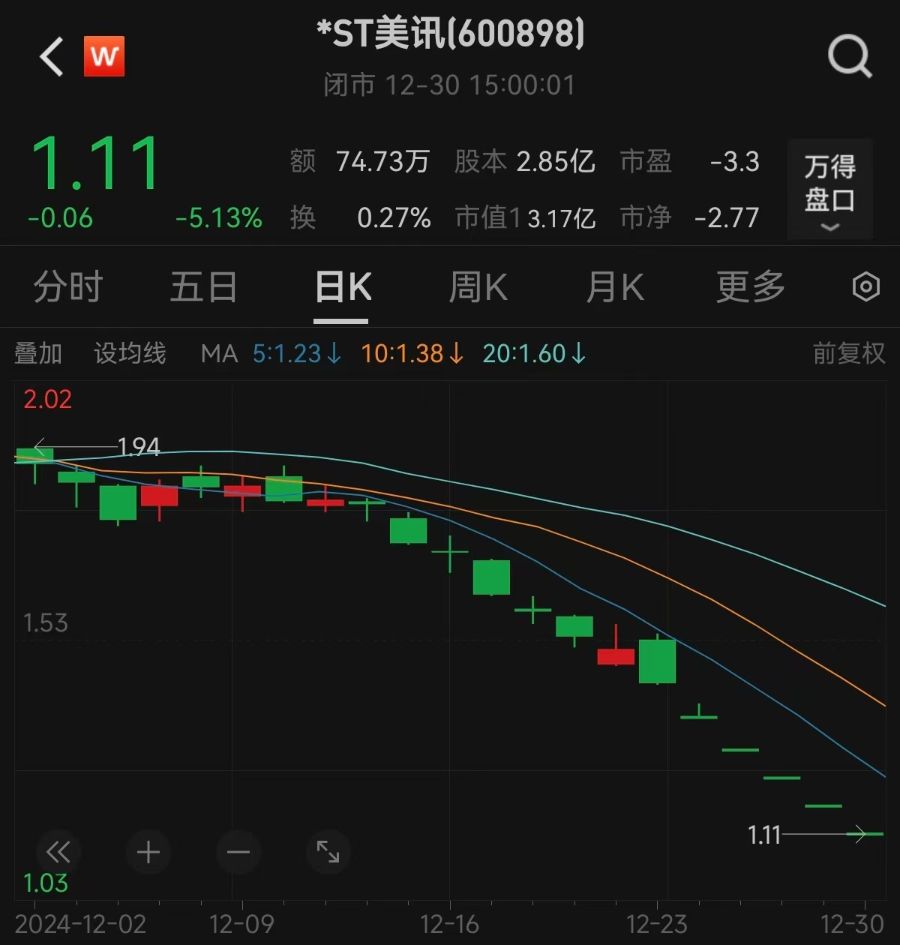This screenshot has height=945, width=900.
Task: Open the 叠加 overlay option
Action: pyautogui.click(x=39, y=353)
